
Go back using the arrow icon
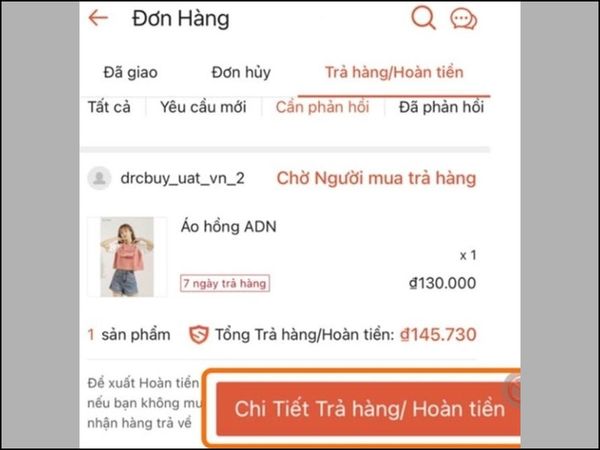point(98,18)
